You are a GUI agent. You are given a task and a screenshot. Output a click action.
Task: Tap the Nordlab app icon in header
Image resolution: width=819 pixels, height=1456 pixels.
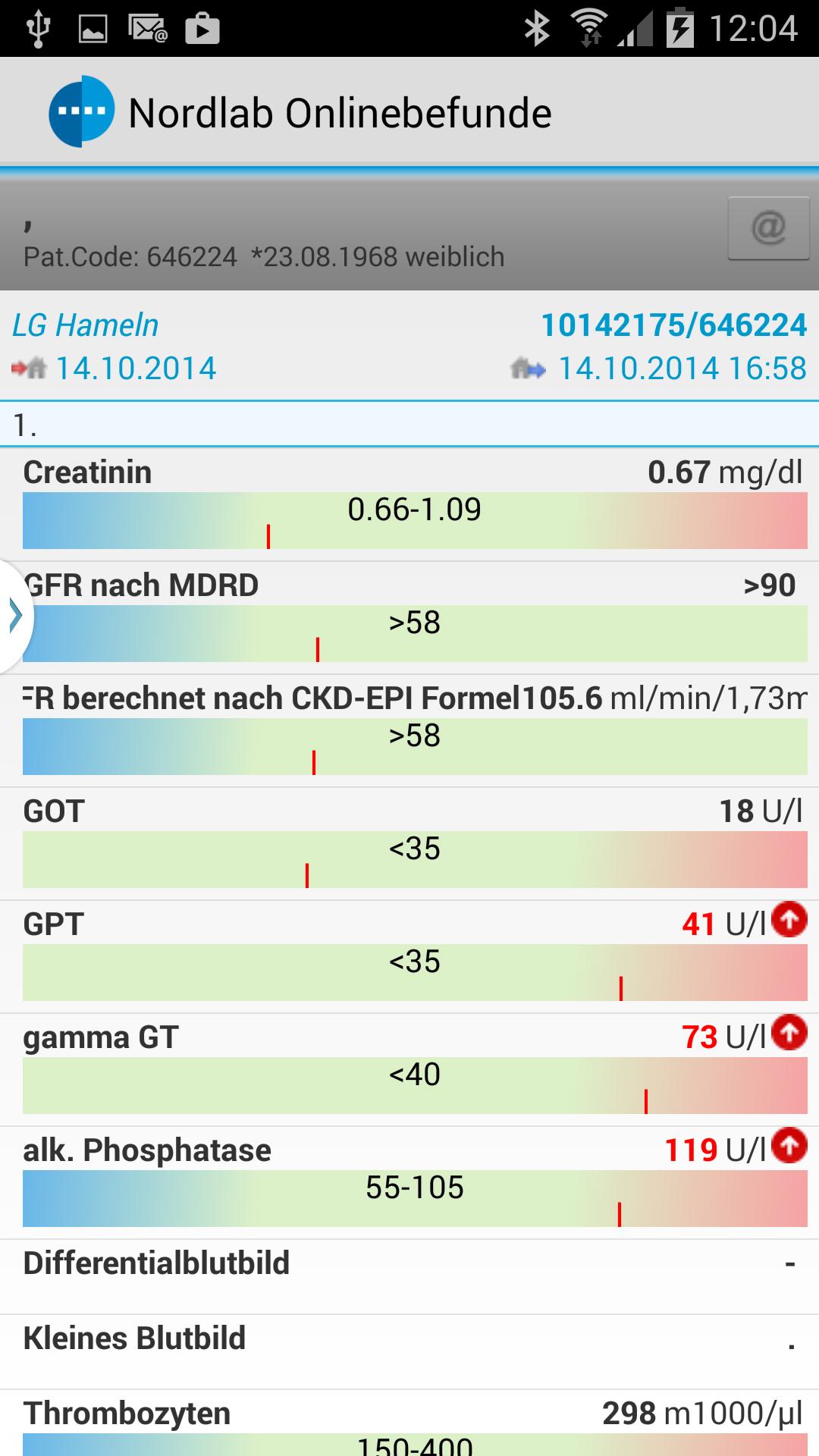pos(82,111)
